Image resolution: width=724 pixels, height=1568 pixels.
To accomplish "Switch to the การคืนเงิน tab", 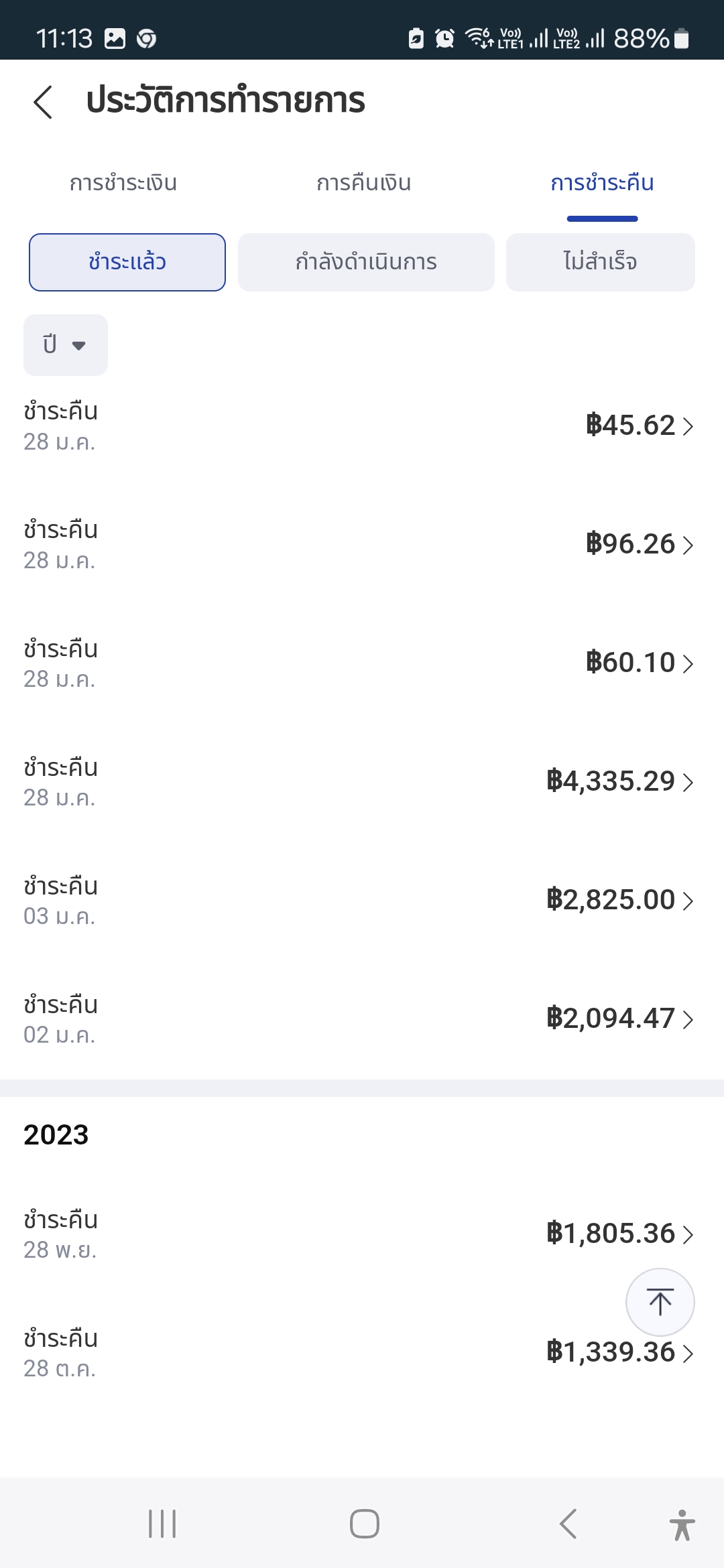I will pos(363,183).
